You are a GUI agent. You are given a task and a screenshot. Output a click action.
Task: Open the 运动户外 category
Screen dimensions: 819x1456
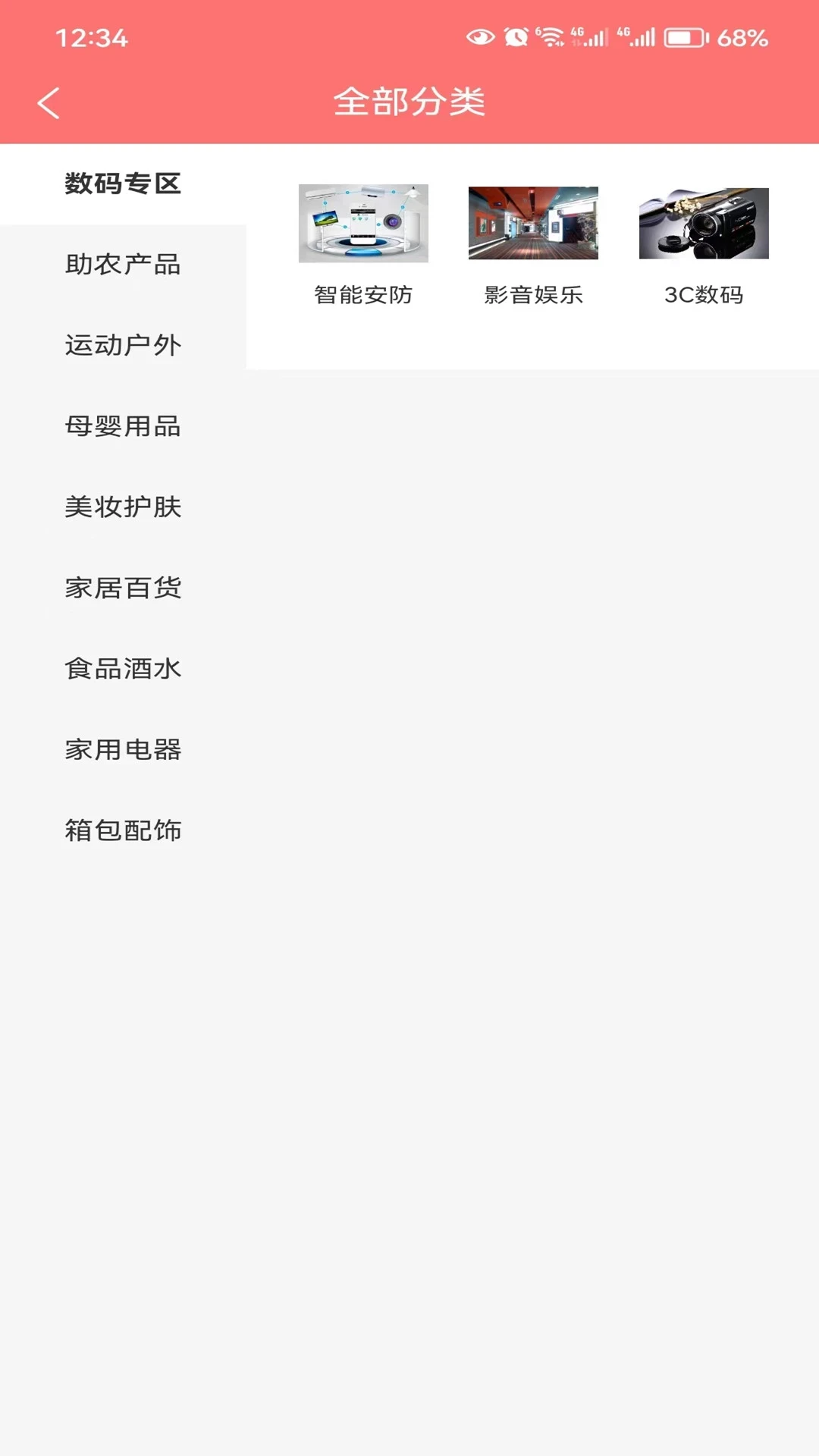123,346
